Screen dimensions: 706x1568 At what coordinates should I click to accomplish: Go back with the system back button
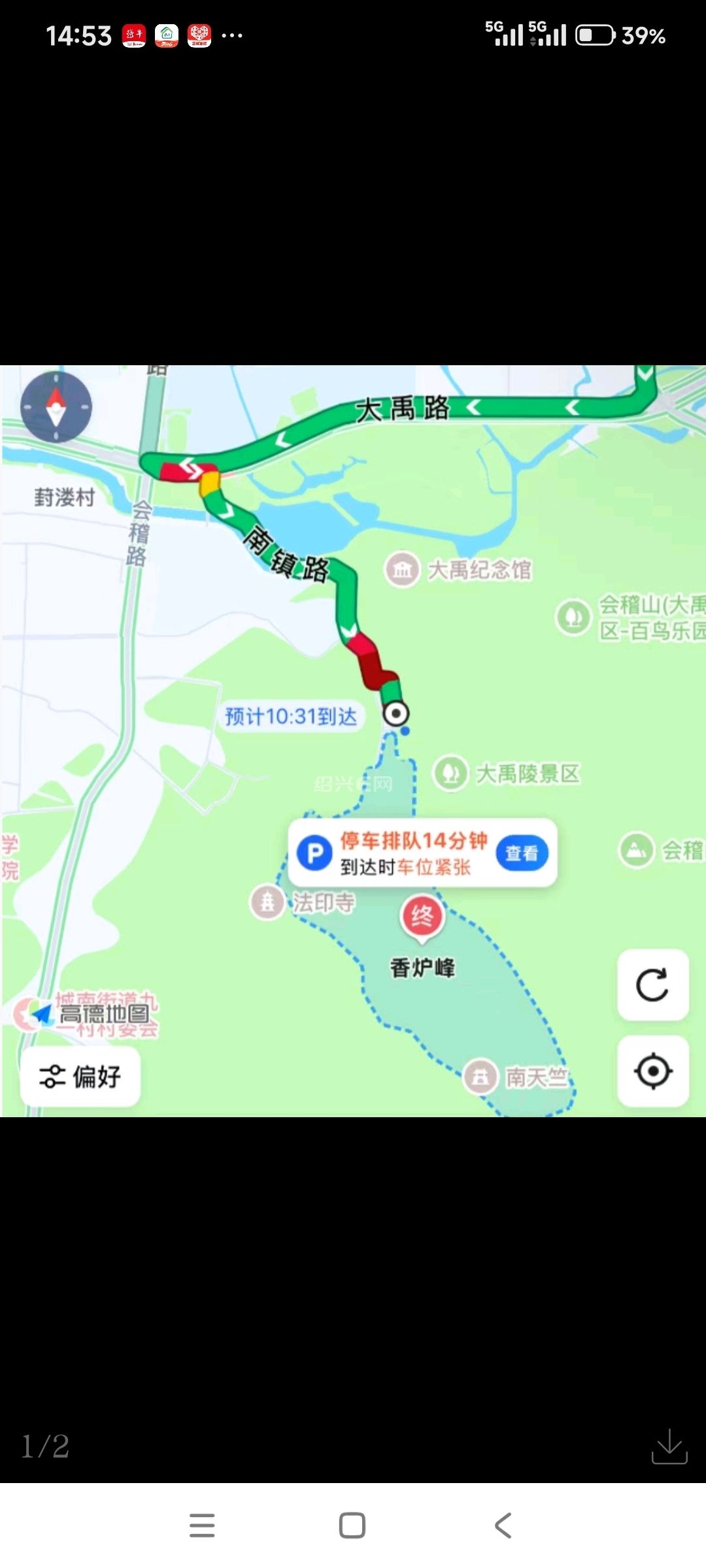click(503, 1526)
